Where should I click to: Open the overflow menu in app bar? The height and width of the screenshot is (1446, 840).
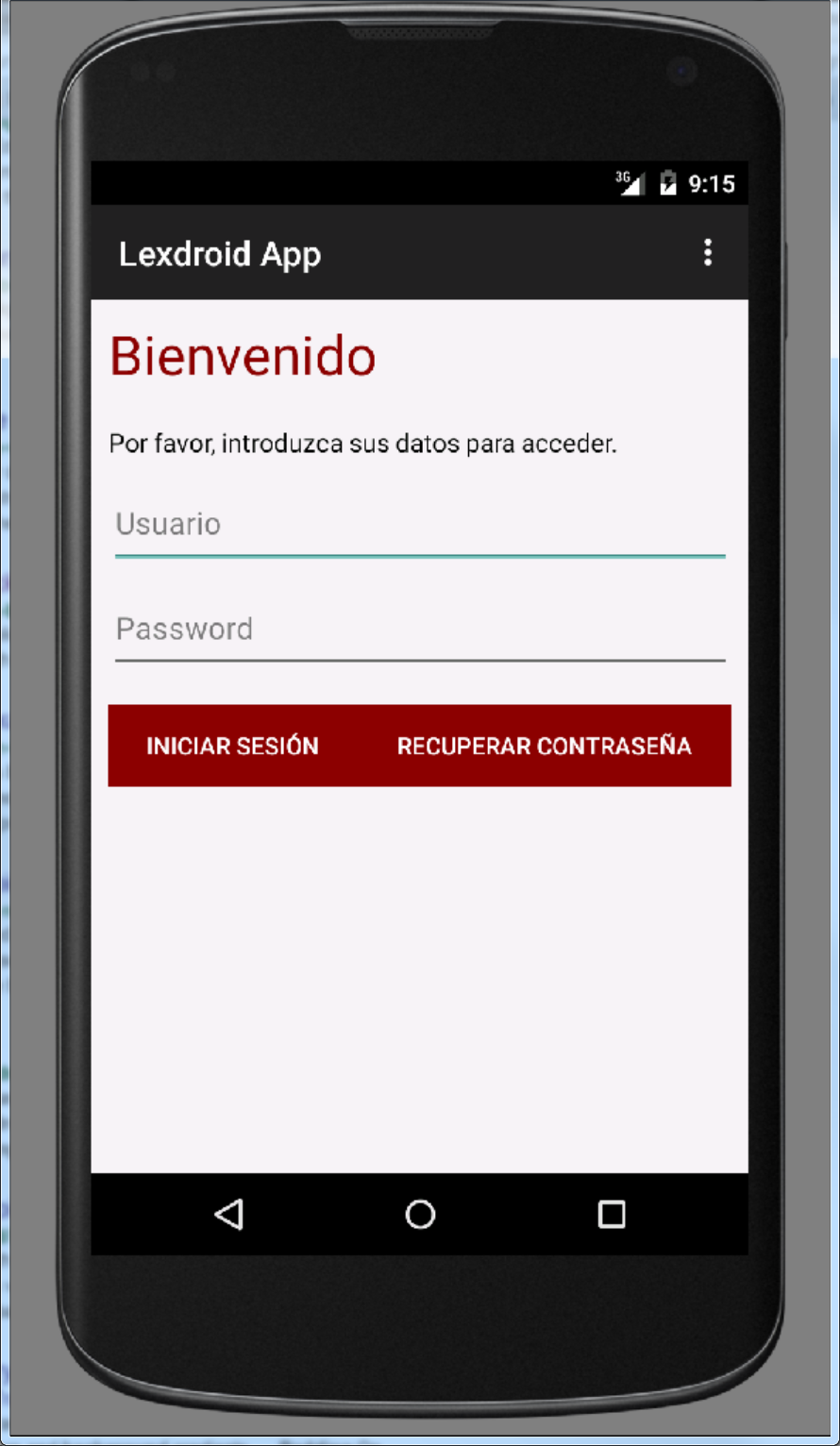pos(707,253)
